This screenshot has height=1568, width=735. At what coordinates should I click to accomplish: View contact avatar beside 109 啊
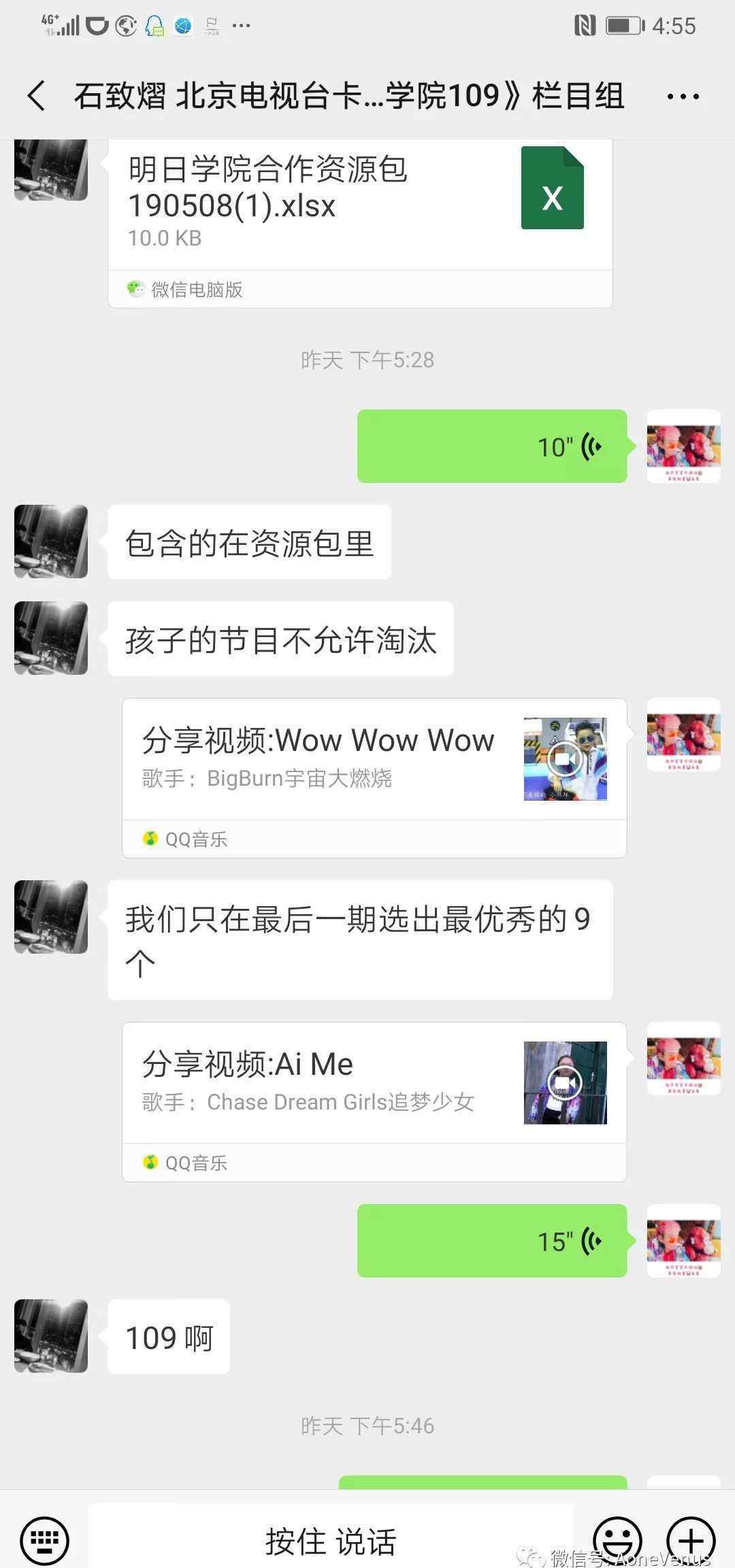click(51, 1336)
